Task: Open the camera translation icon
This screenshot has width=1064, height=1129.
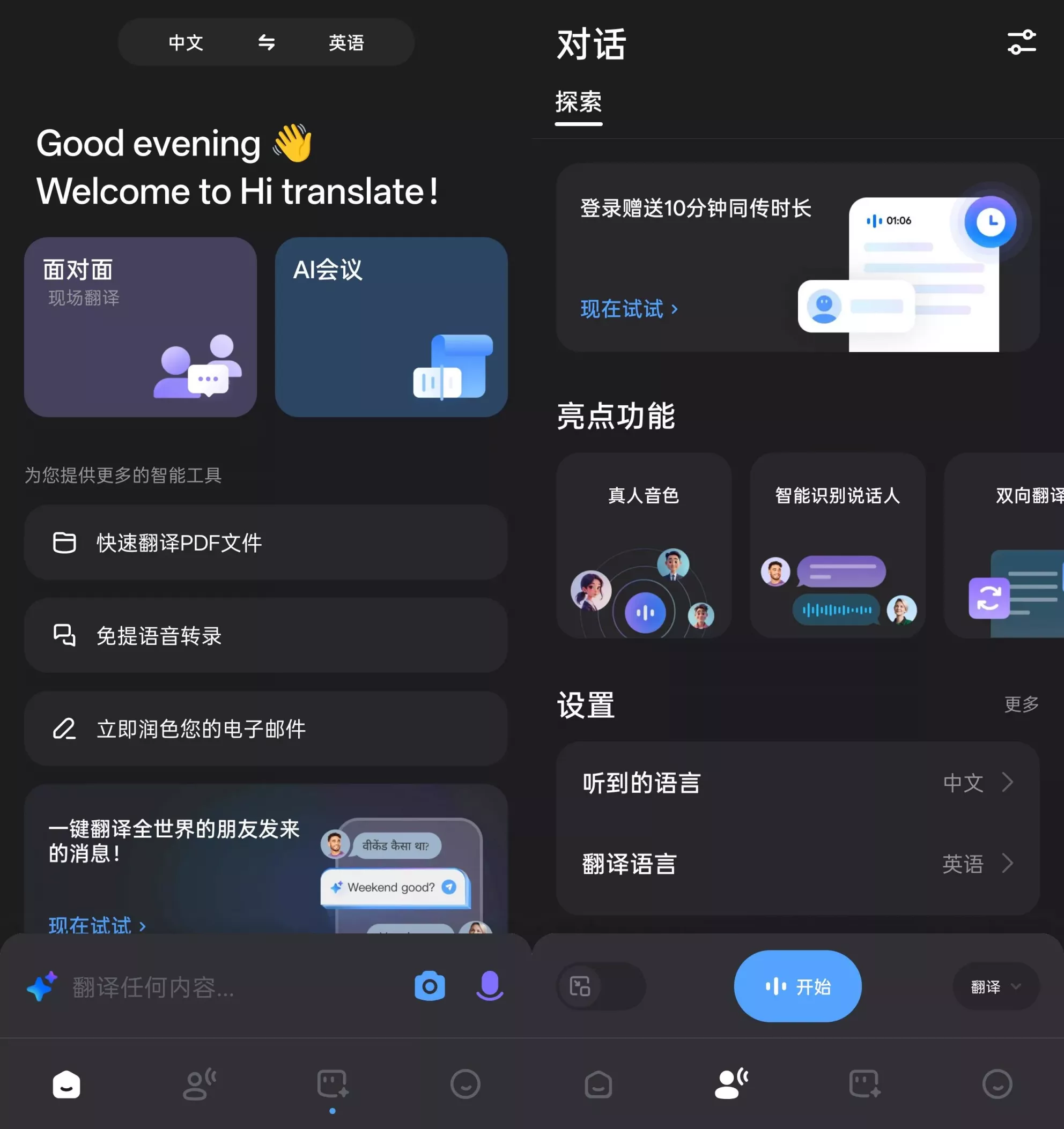Action: tap(430, 986)
